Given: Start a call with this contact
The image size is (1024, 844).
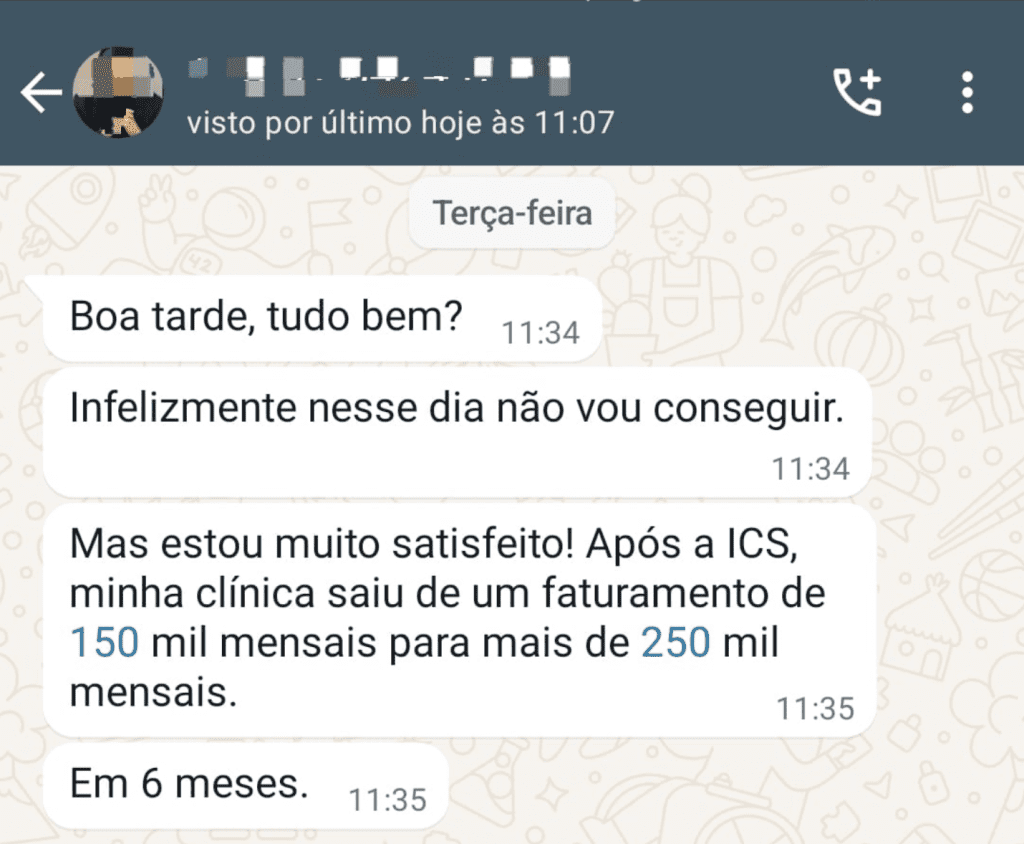Looking at the screenshot, I should pyautogui.click(x=858, y=93).
